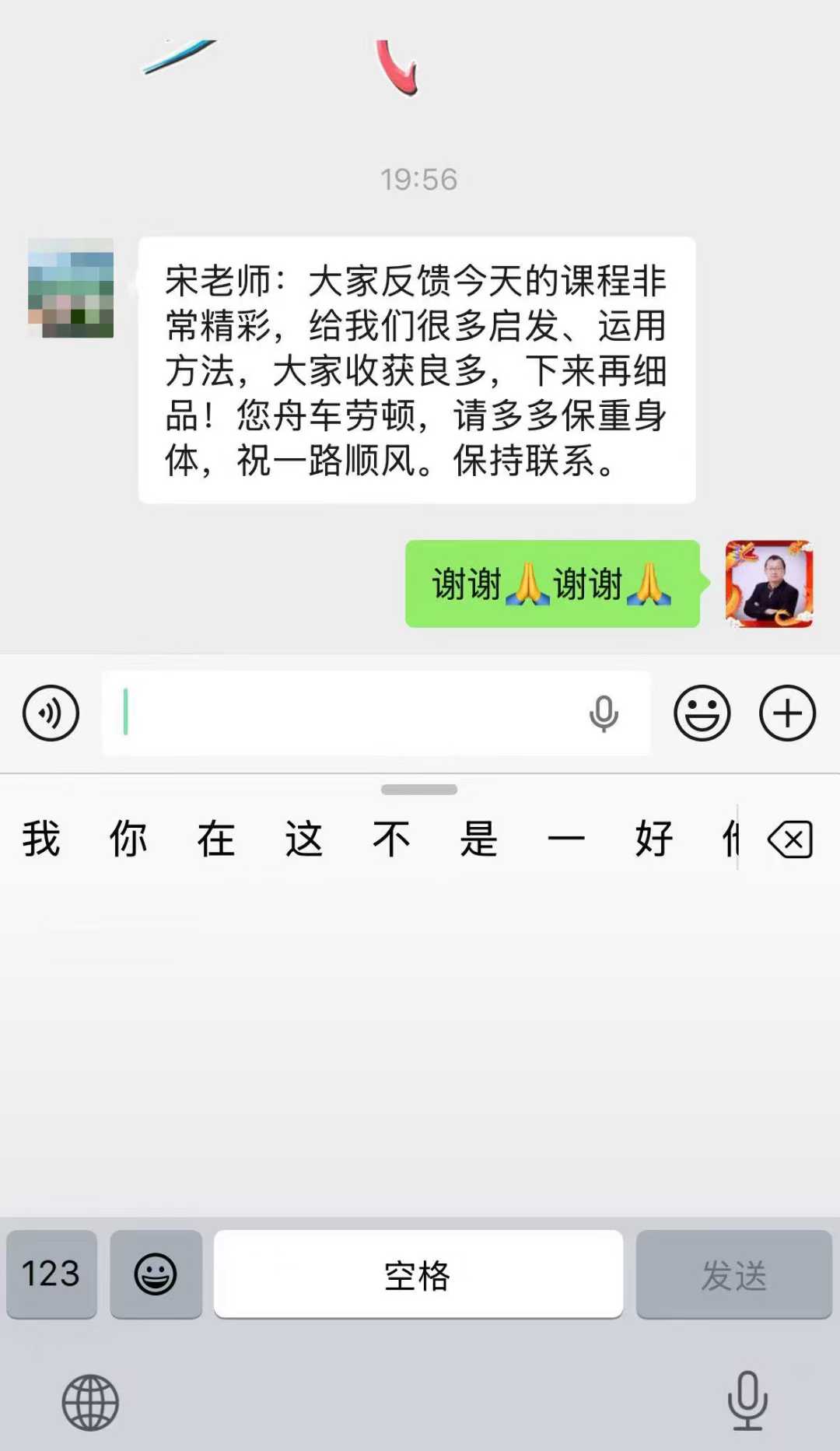Focus the message text field

350,713
